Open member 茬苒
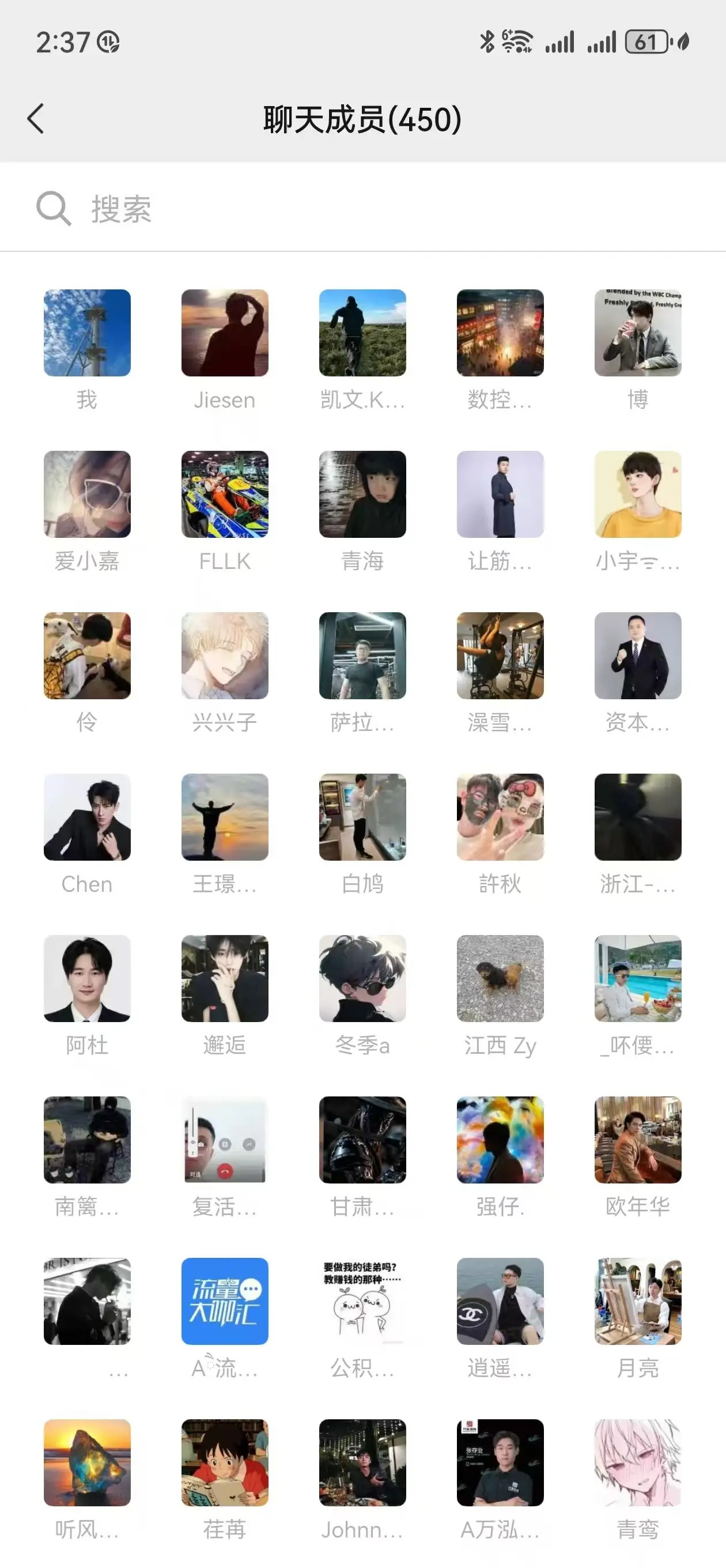Image resolution: width=726 pixels, height=1568 pixels. [225, 1462]
